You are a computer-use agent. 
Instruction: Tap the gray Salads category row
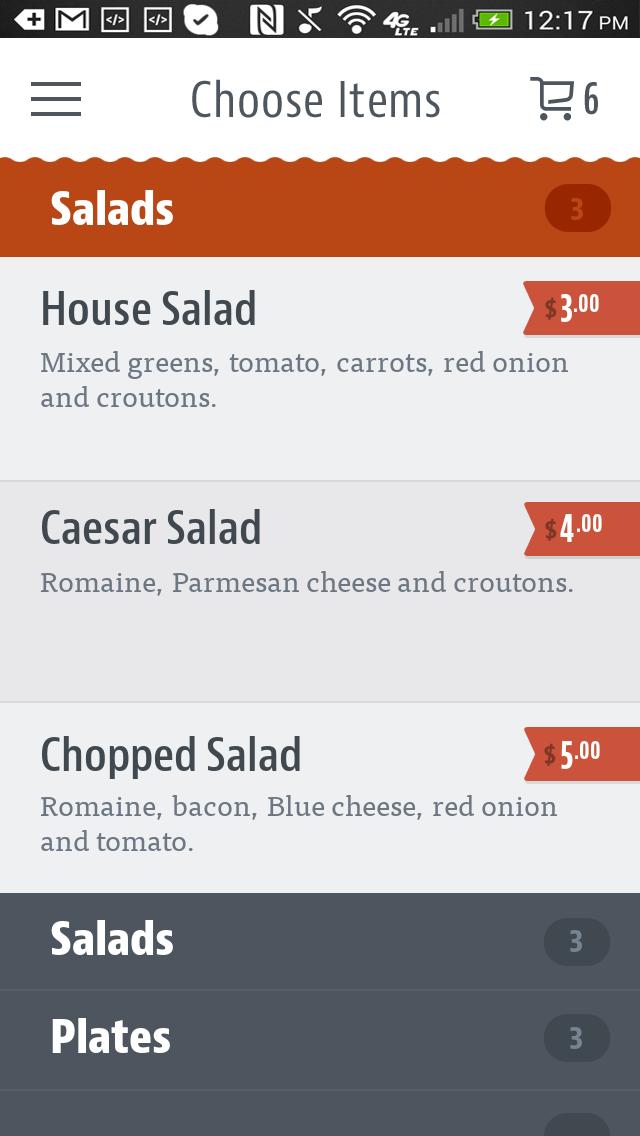tap(320, 941)
